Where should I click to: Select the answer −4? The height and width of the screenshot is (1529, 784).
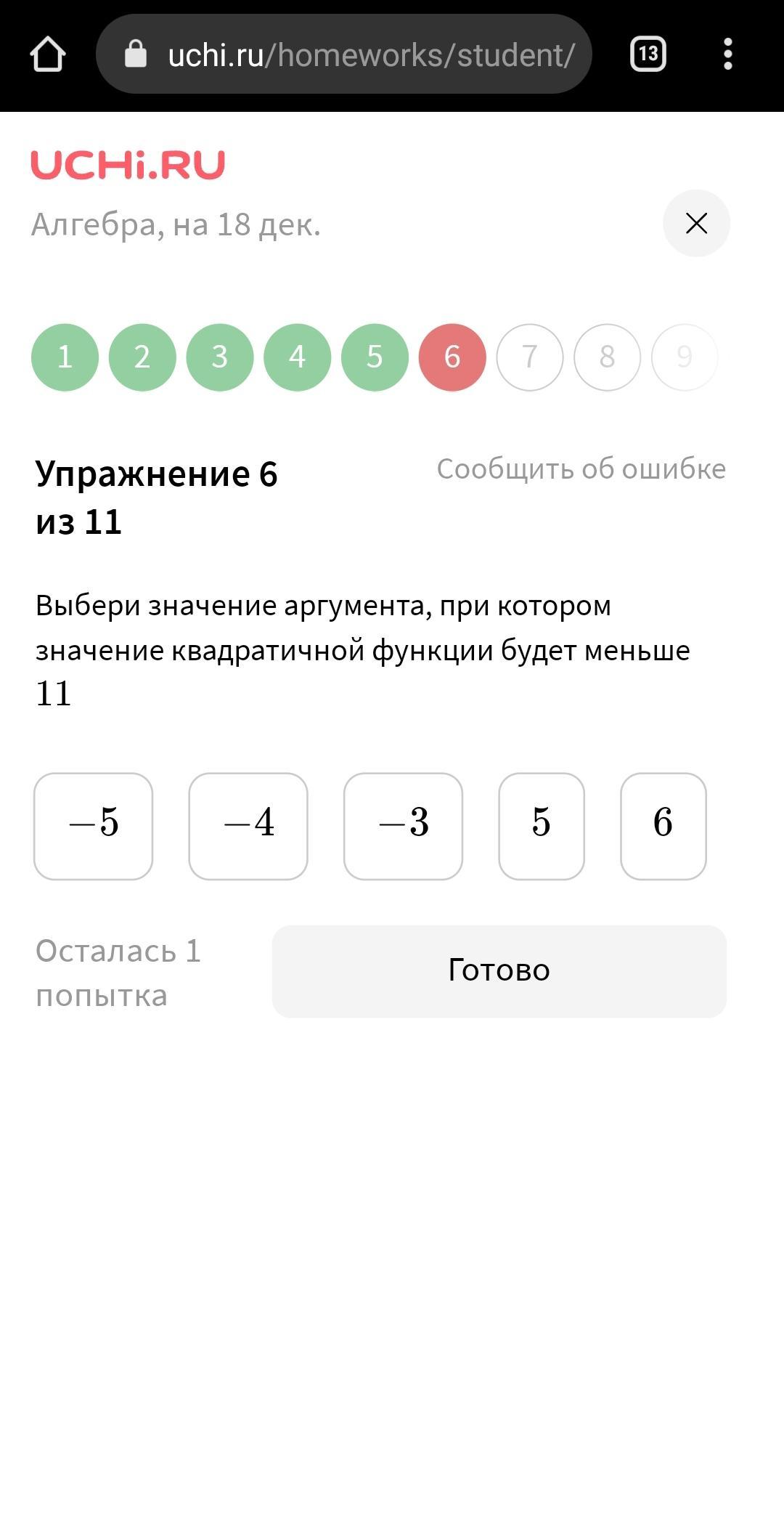[x=248, y=826]
